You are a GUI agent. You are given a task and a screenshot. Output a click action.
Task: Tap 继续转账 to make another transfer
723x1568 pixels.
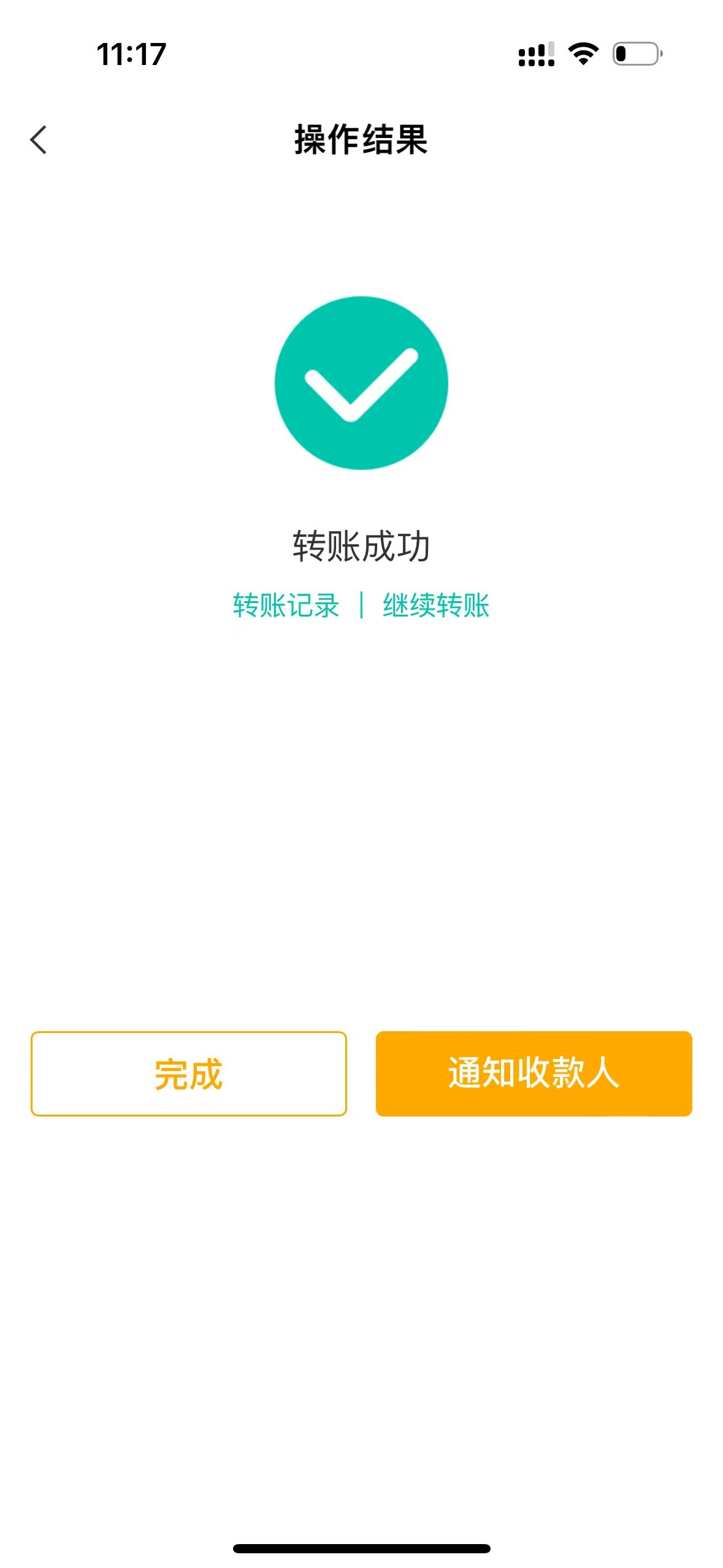tap(436, 605)
